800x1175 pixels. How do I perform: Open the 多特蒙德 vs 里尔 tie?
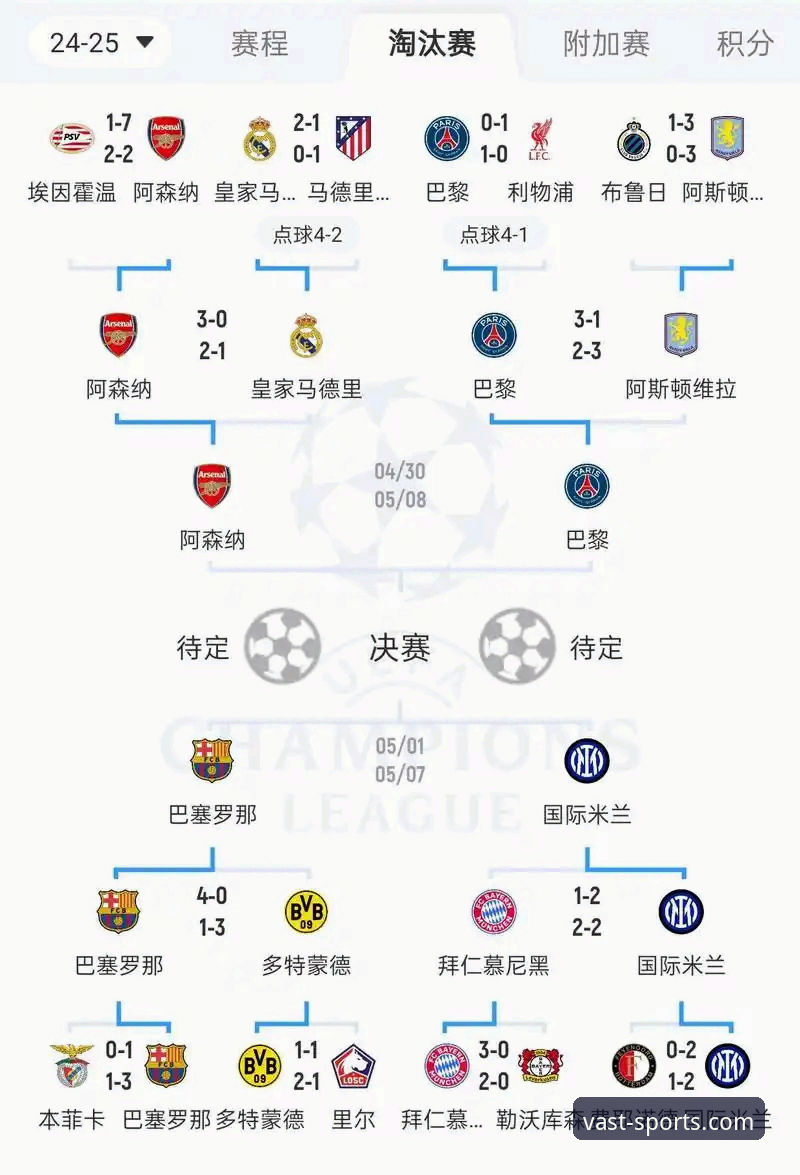(x=307, y=1066)
